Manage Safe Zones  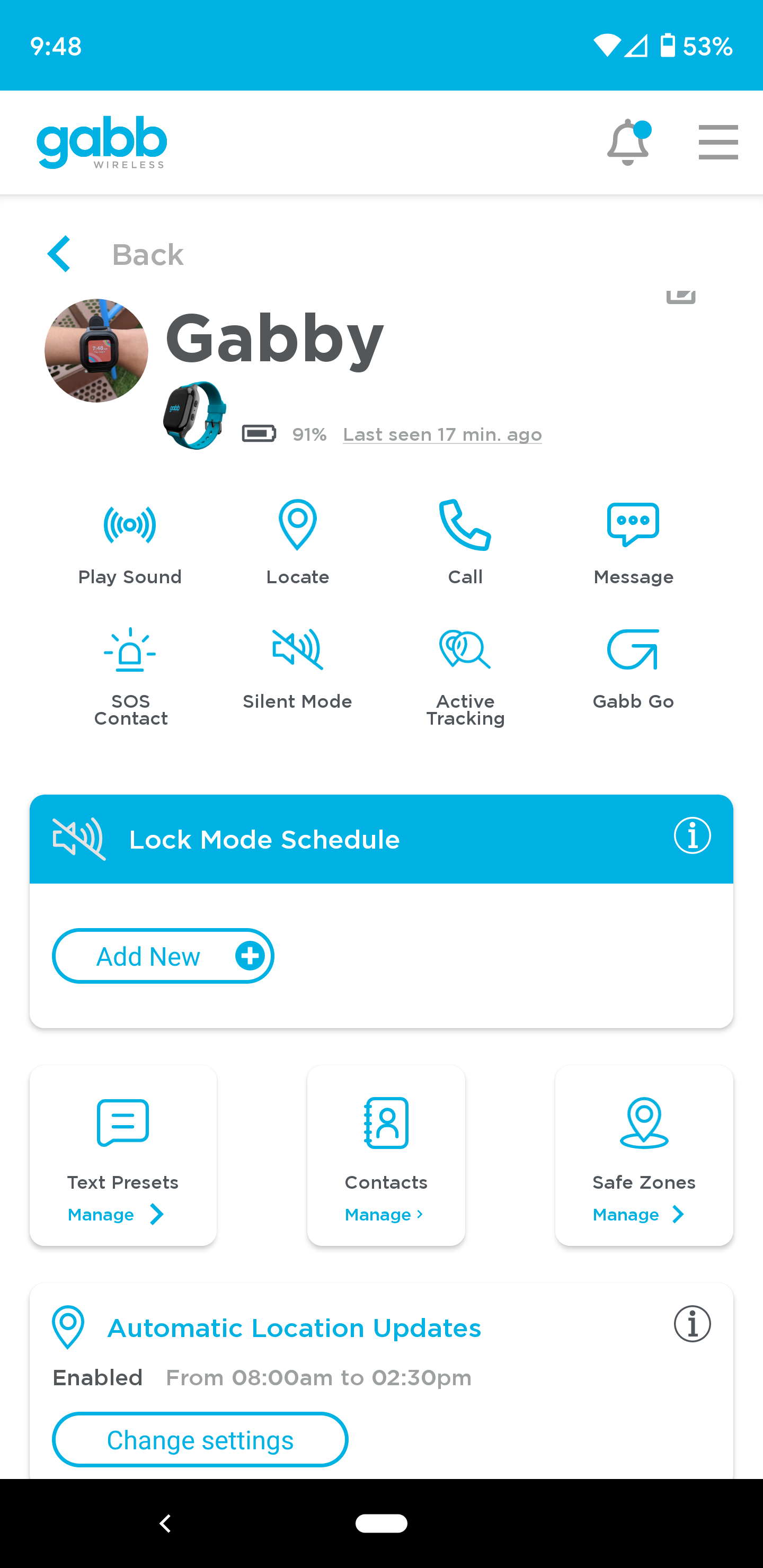[638, 1214]
